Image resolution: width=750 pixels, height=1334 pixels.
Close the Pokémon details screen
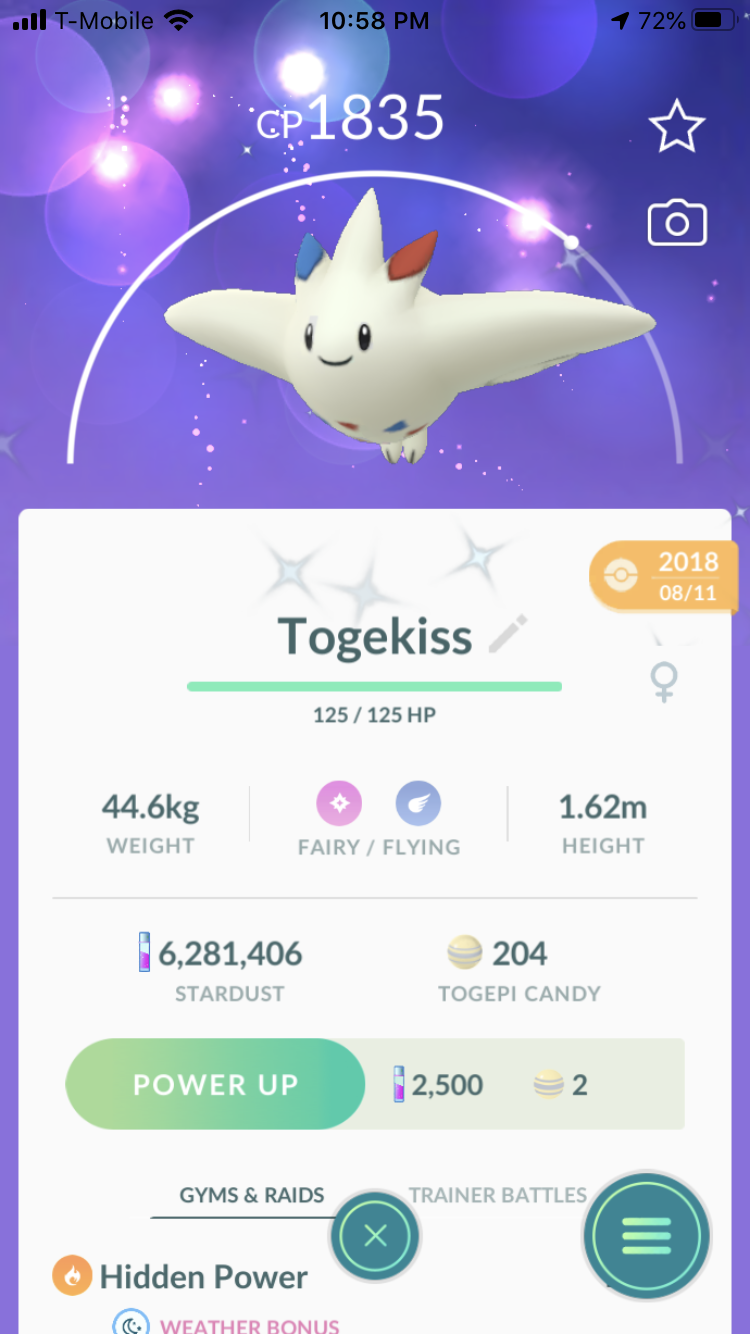375,1237
